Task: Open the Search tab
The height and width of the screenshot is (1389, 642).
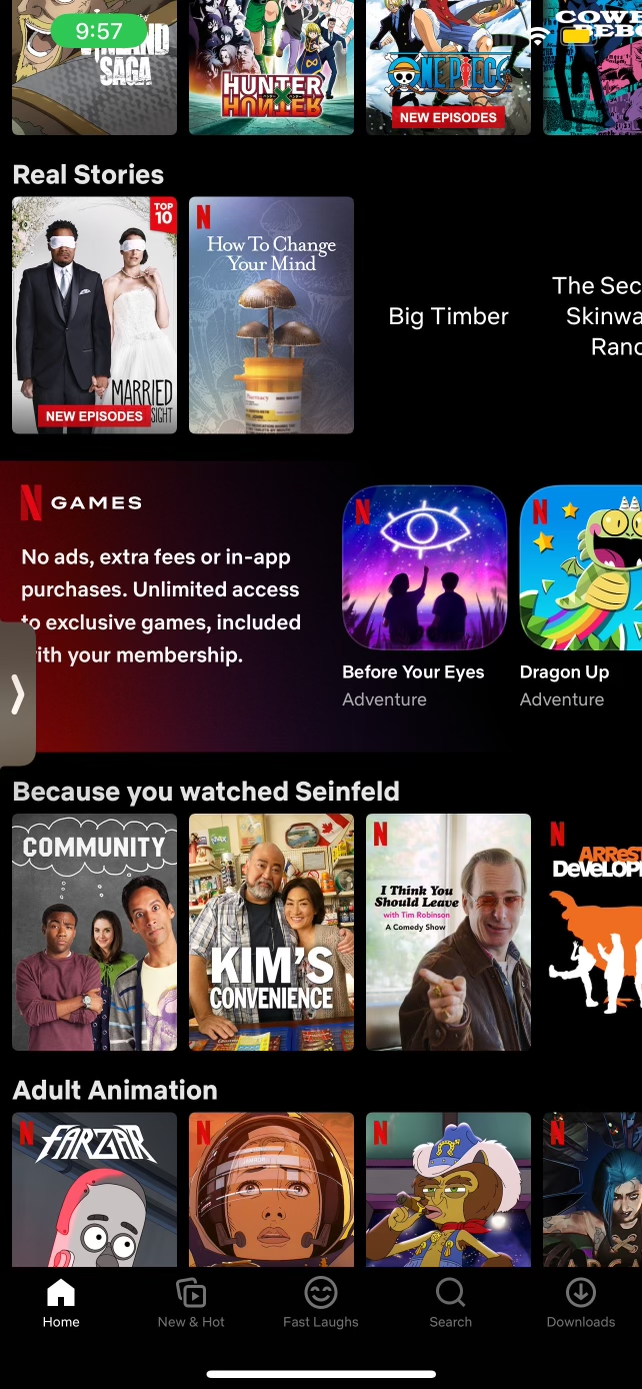Action: (x=450, y=1304)
